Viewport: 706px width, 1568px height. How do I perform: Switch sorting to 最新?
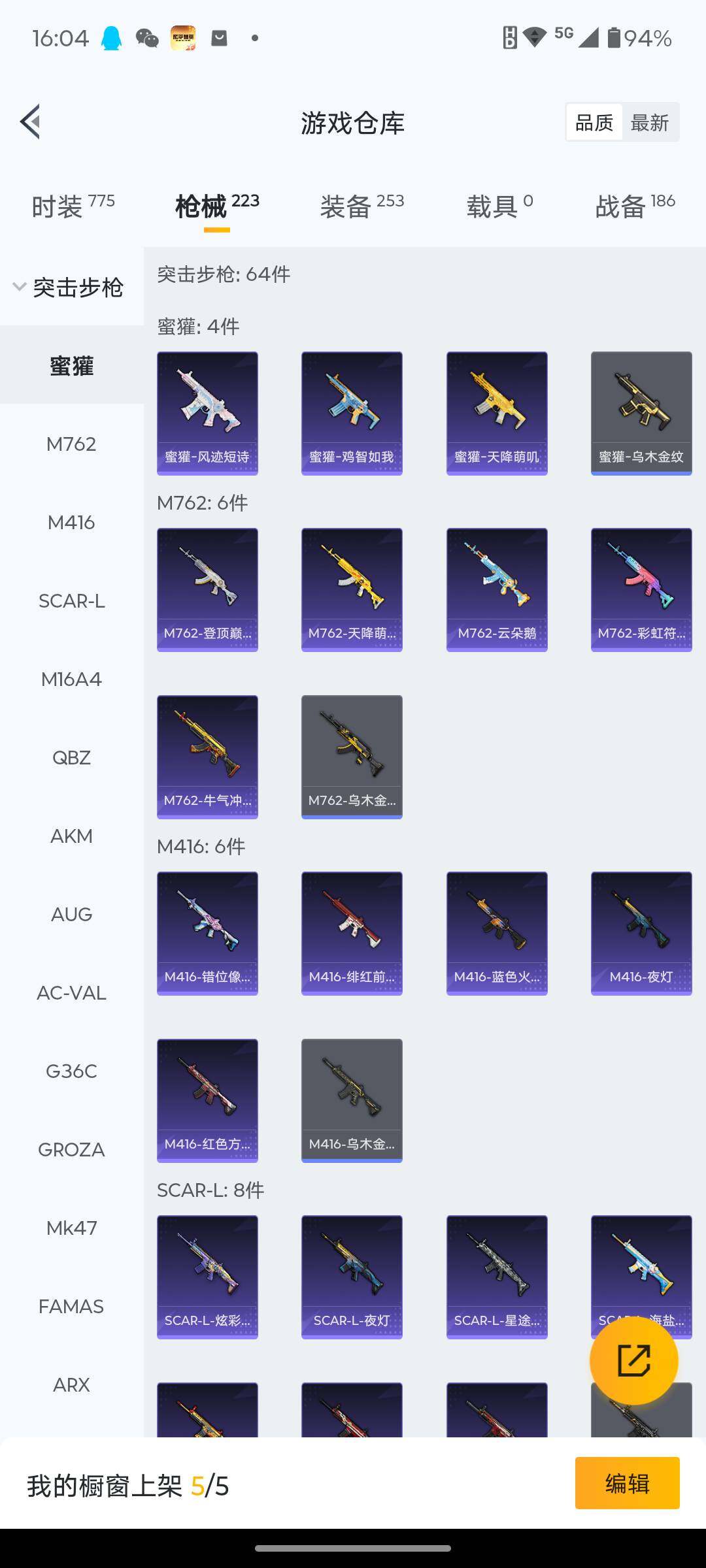[x=650, y=122]
